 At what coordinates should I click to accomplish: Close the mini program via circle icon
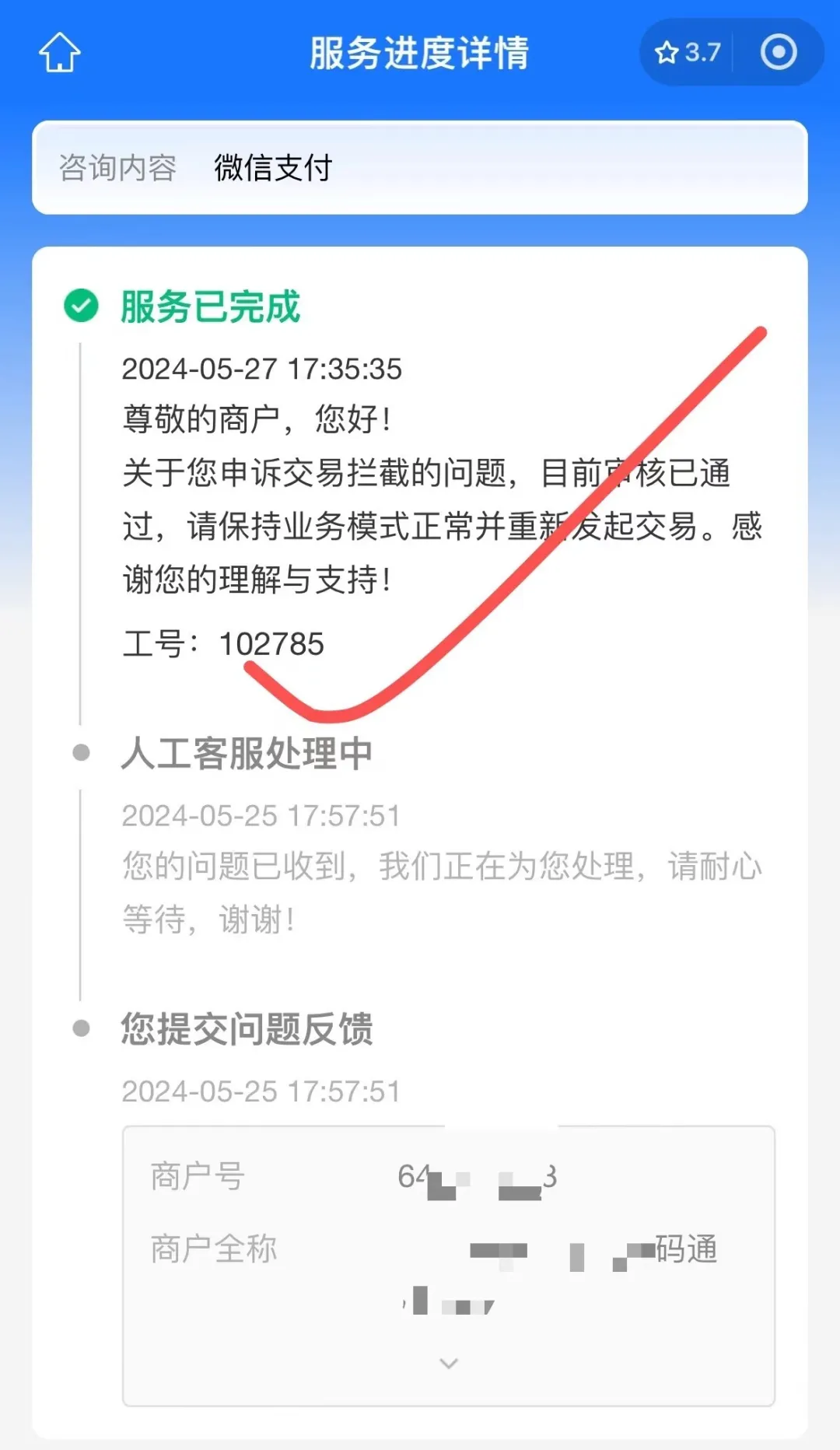[x=779, y=52]
